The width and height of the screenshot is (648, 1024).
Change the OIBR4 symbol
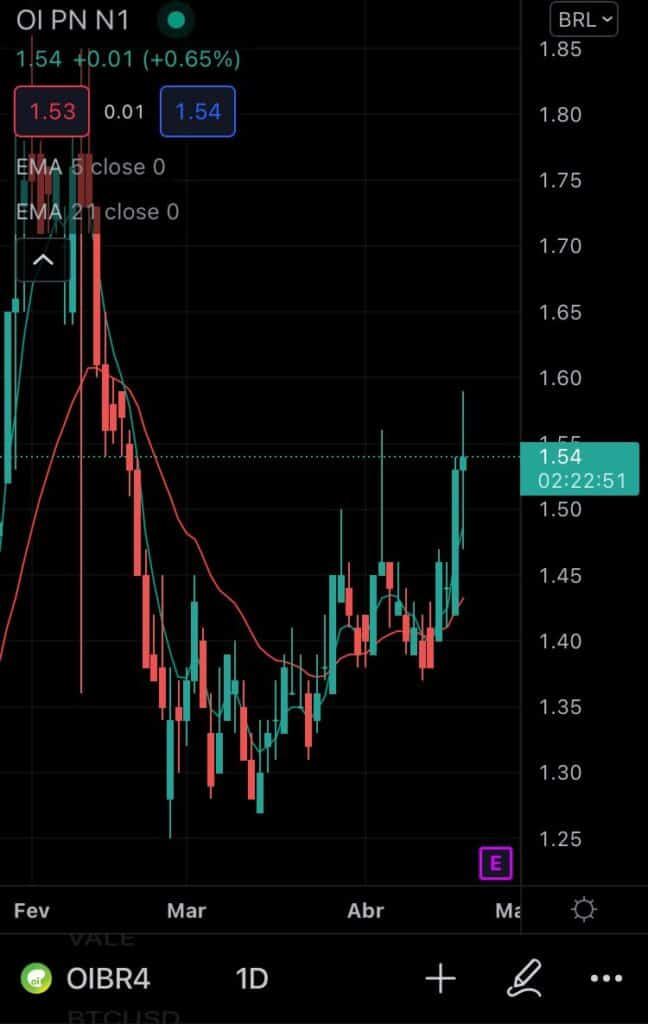coord(88,978)
